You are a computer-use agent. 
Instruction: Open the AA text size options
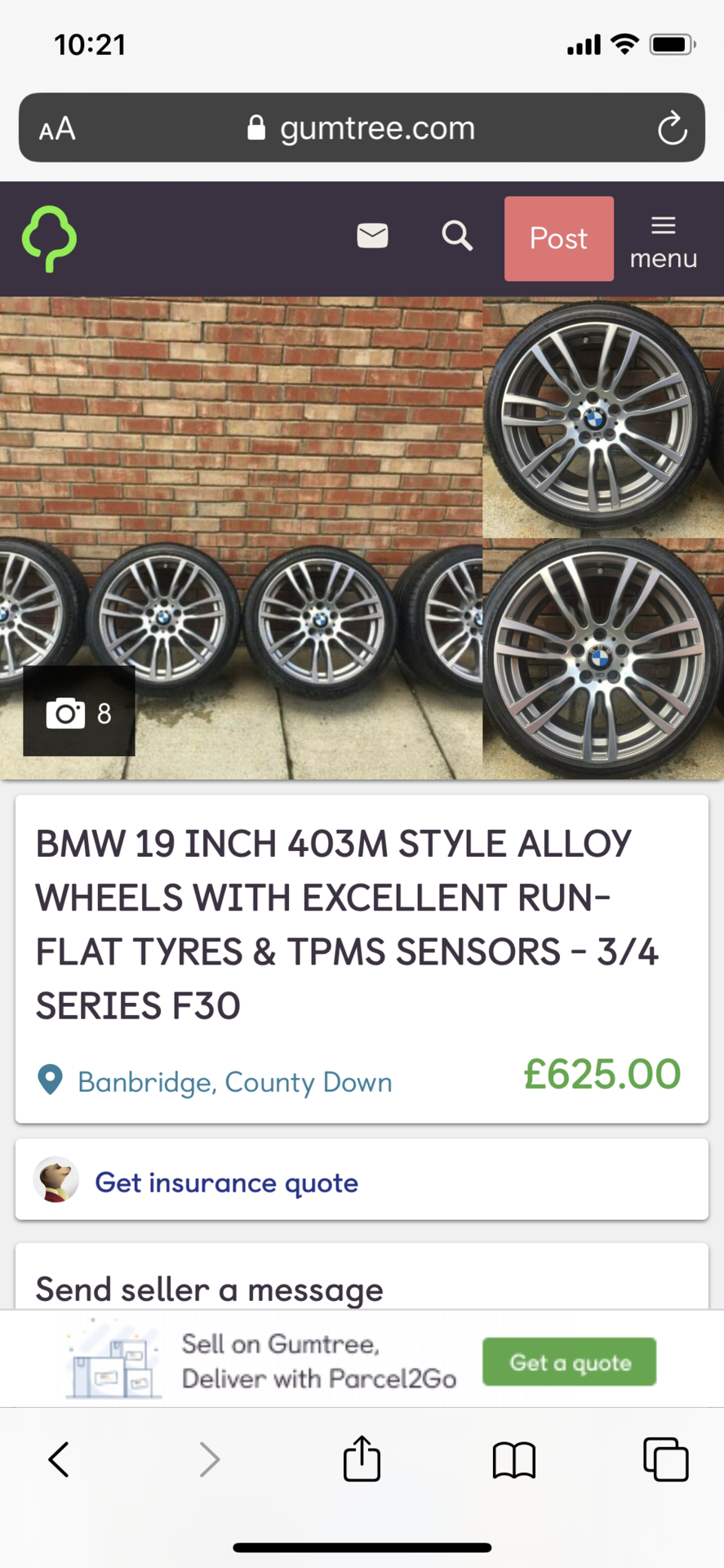click(x=57, y=128)
